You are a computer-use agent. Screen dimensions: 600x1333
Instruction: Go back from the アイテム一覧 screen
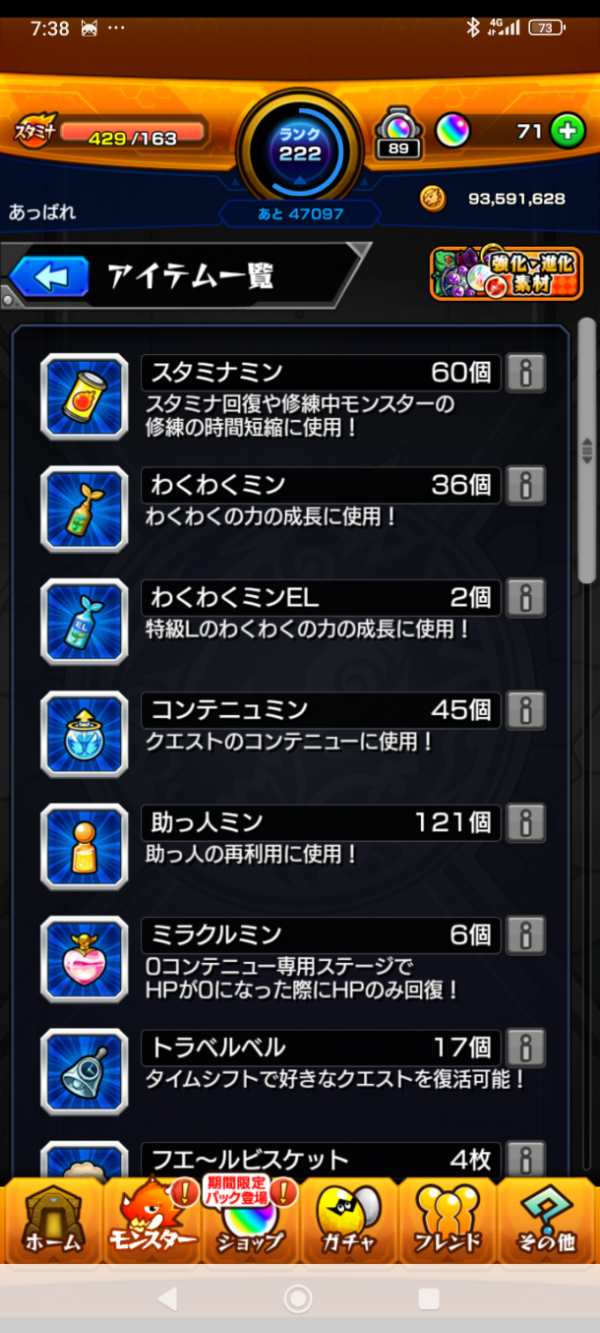[x=48, y=276]
